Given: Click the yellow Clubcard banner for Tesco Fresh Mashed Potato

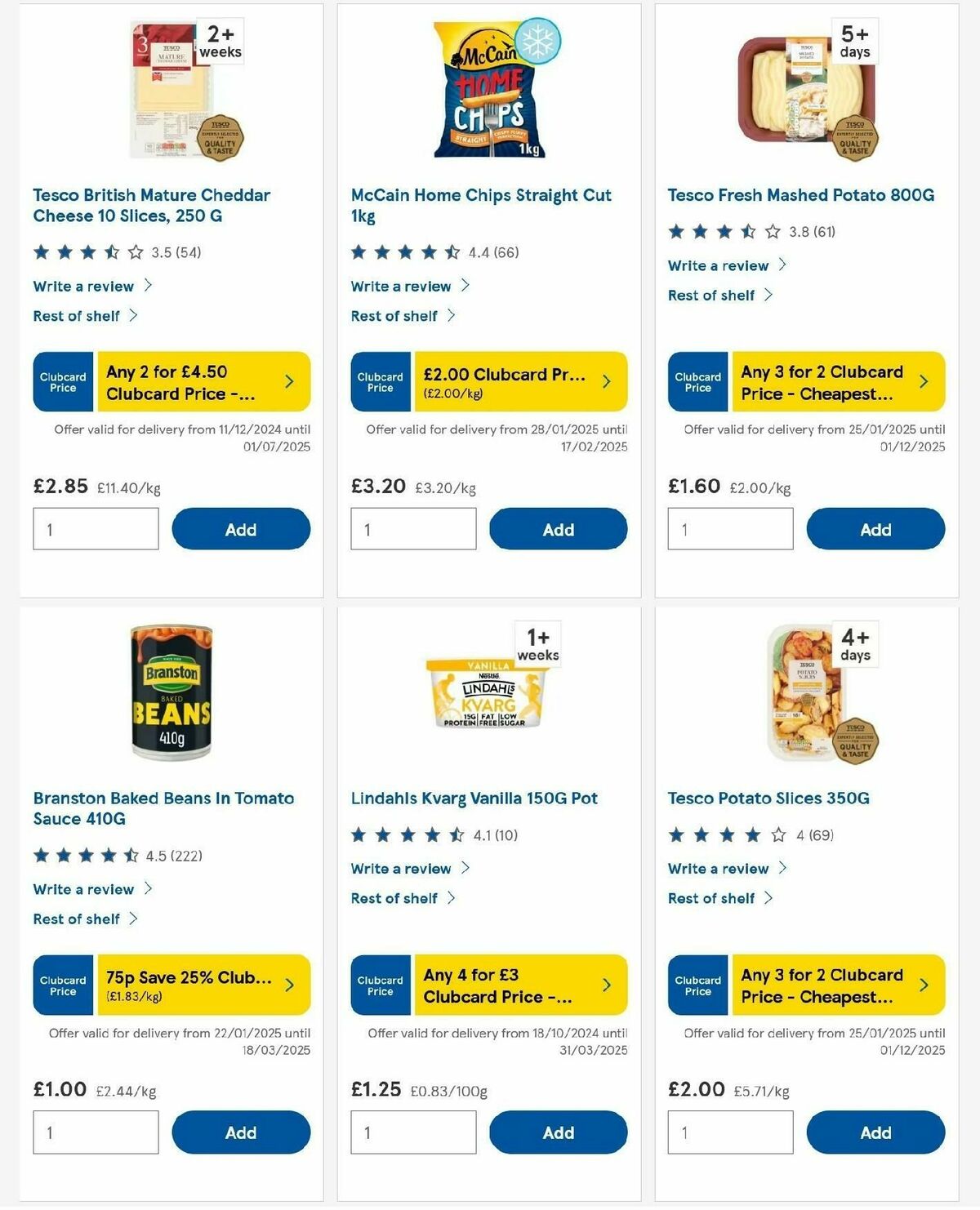Looking at the screenshot, I should [x=833, y=381].
